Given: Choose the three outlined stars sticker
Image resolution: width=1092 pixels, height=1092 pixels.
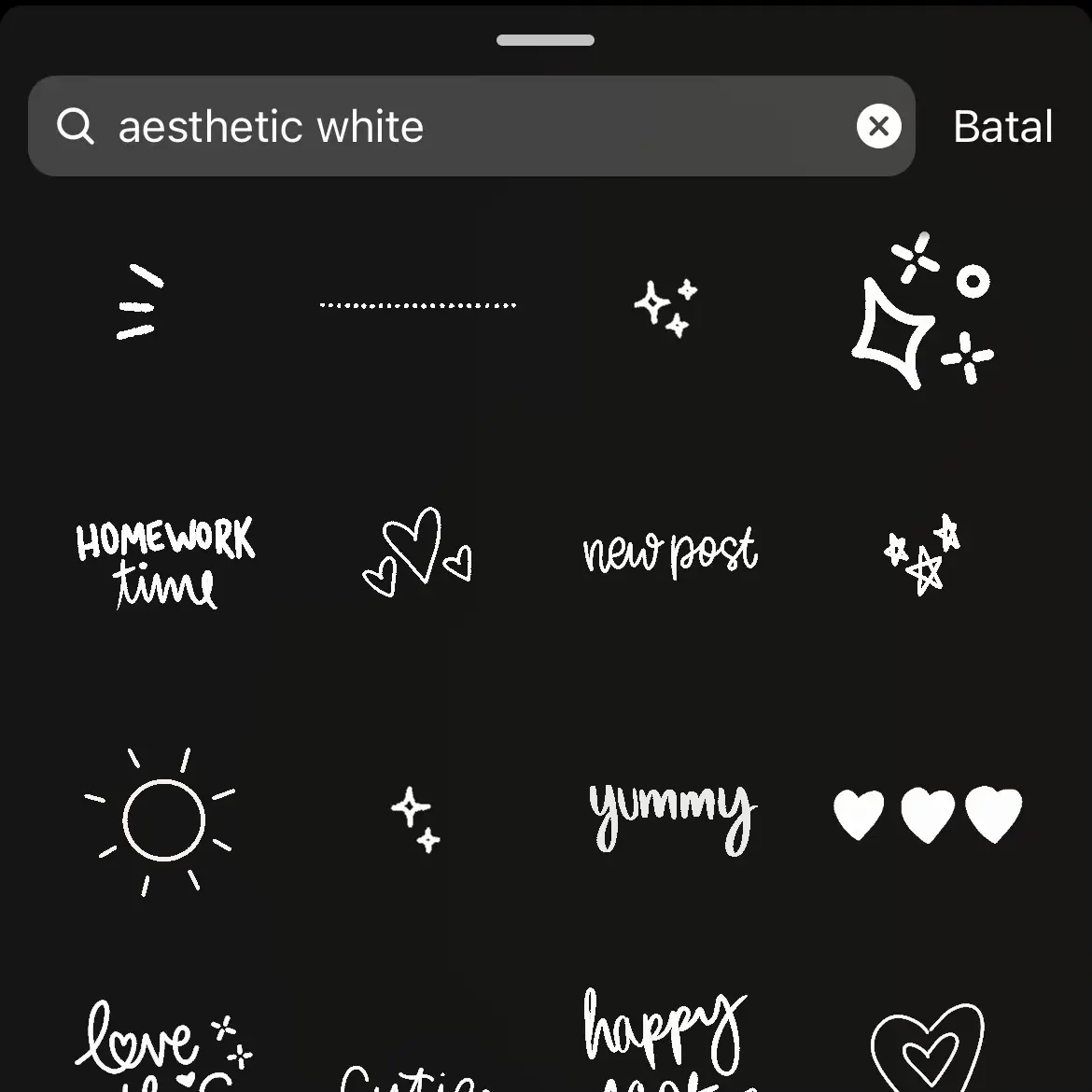Looking at the screenshot, I should tap(922, 553).
